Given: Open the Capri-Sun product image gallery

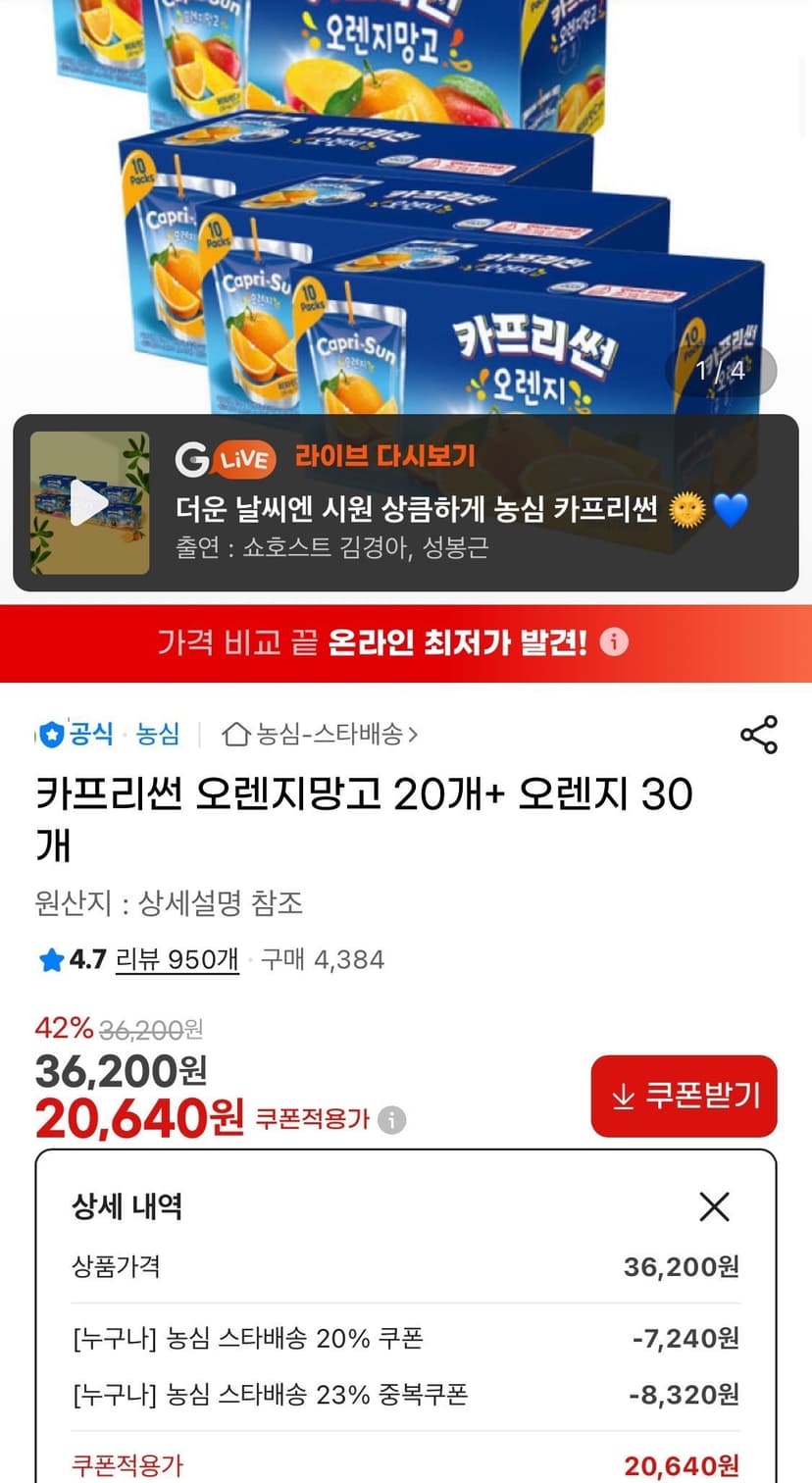Looking at the screenshot, I should (x=406, y=196).
